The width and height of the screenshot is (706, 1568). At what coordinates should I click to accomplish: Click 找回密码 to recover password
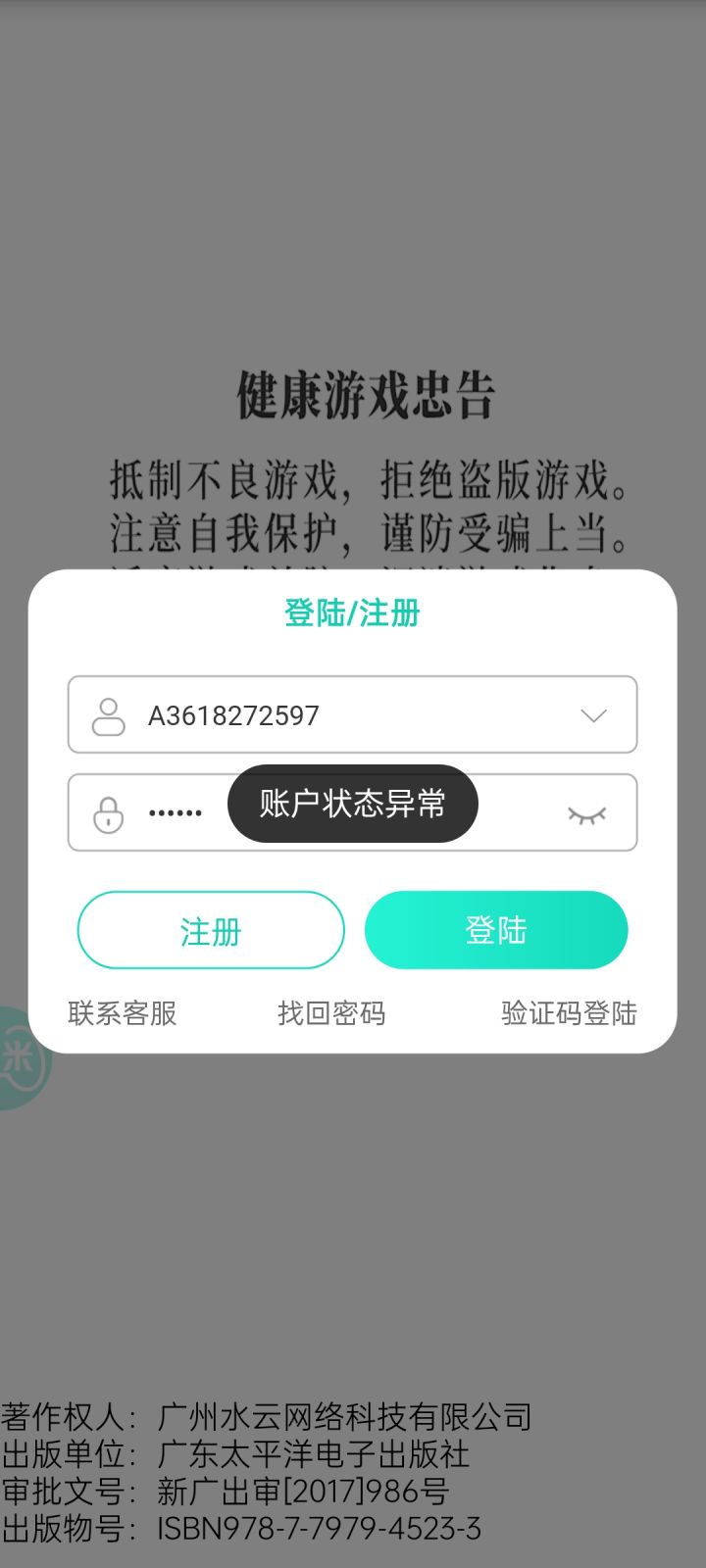pos(331,1013)
